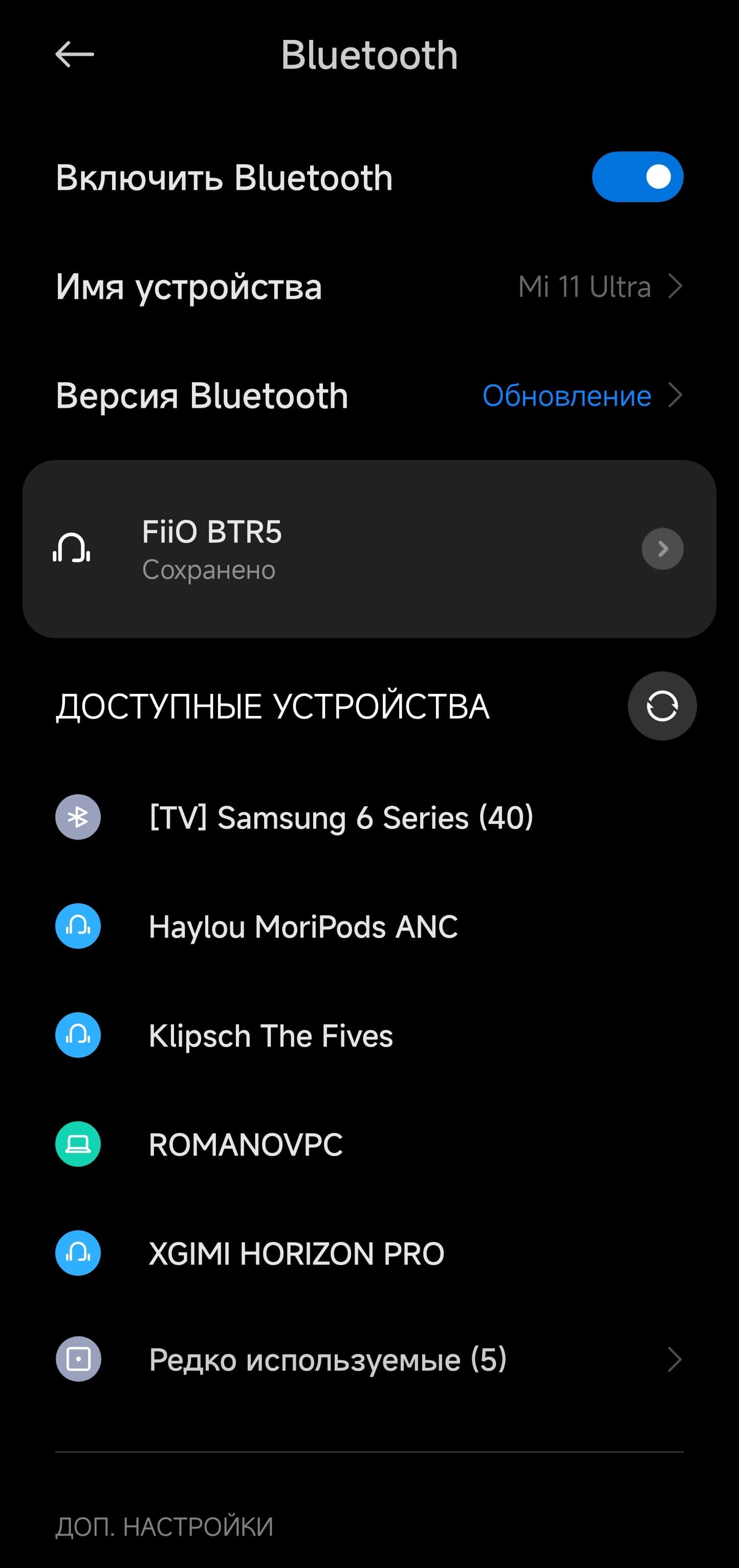Screen dimensions: 739x1568
Task: Connect to XGIMI HORIZON PRO
Action: (x=296, y=1253)
